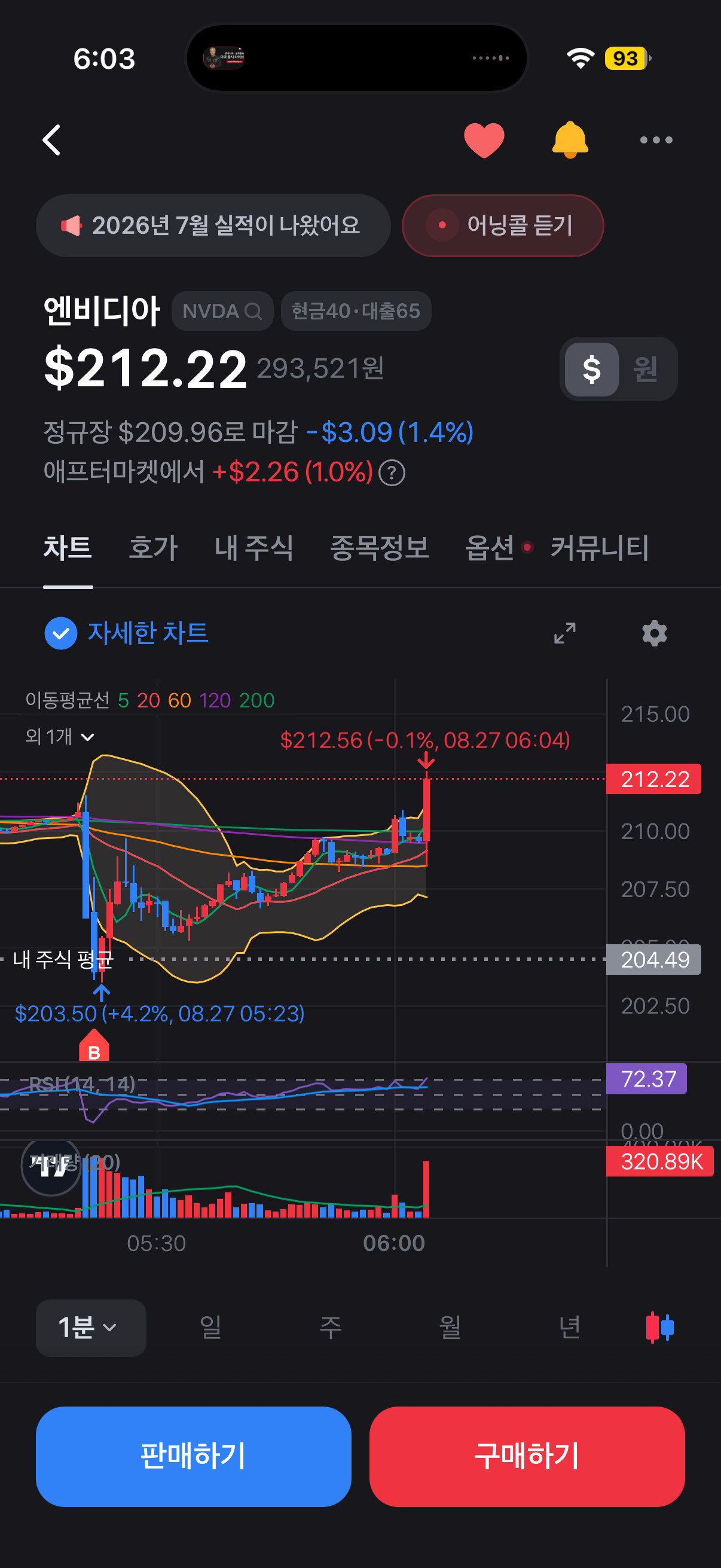The height and width of the screenshot is (1568, 721).
Task: Expand the chart to fullscreen
Action: [x=564, y=634]
